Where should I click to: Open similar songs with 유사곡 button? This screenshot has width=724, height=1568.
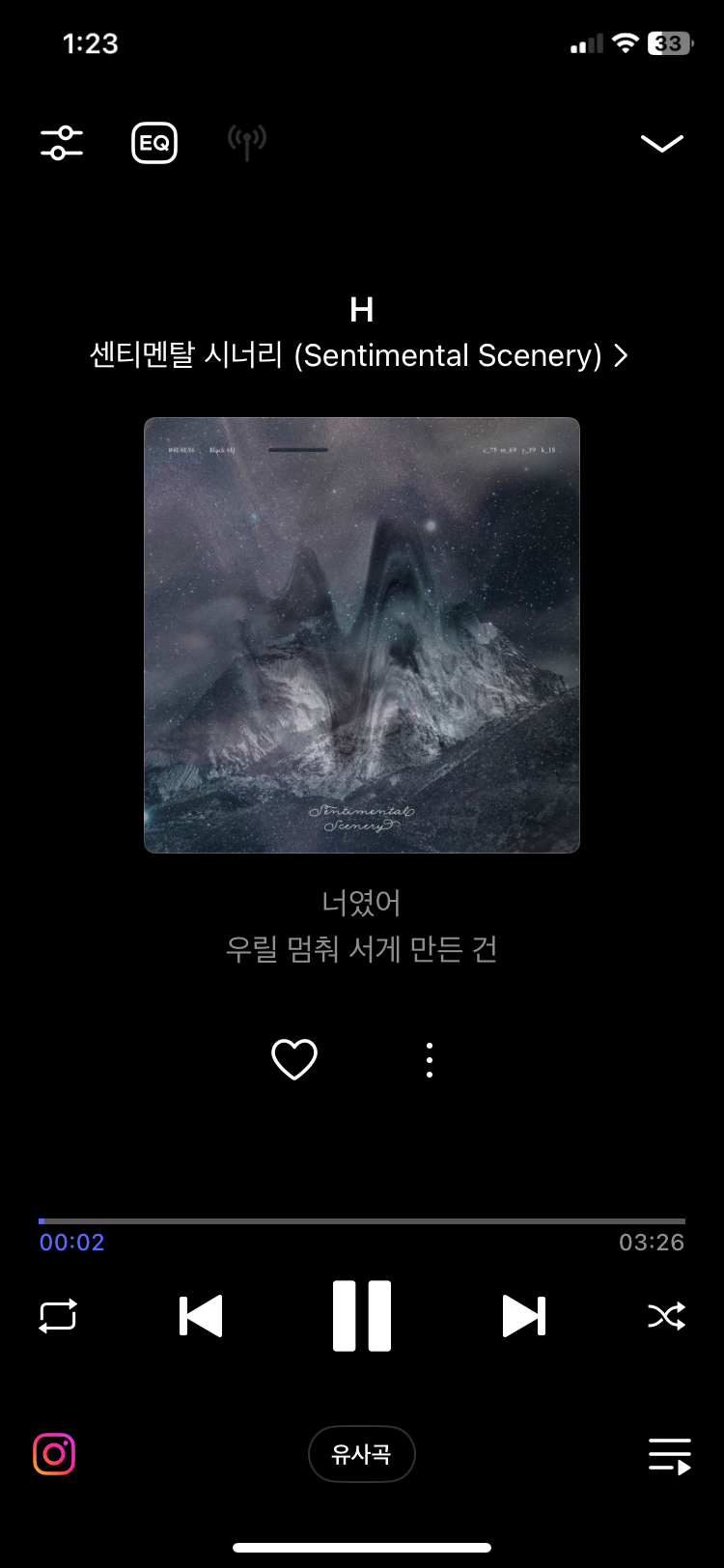coord(362,1454)
